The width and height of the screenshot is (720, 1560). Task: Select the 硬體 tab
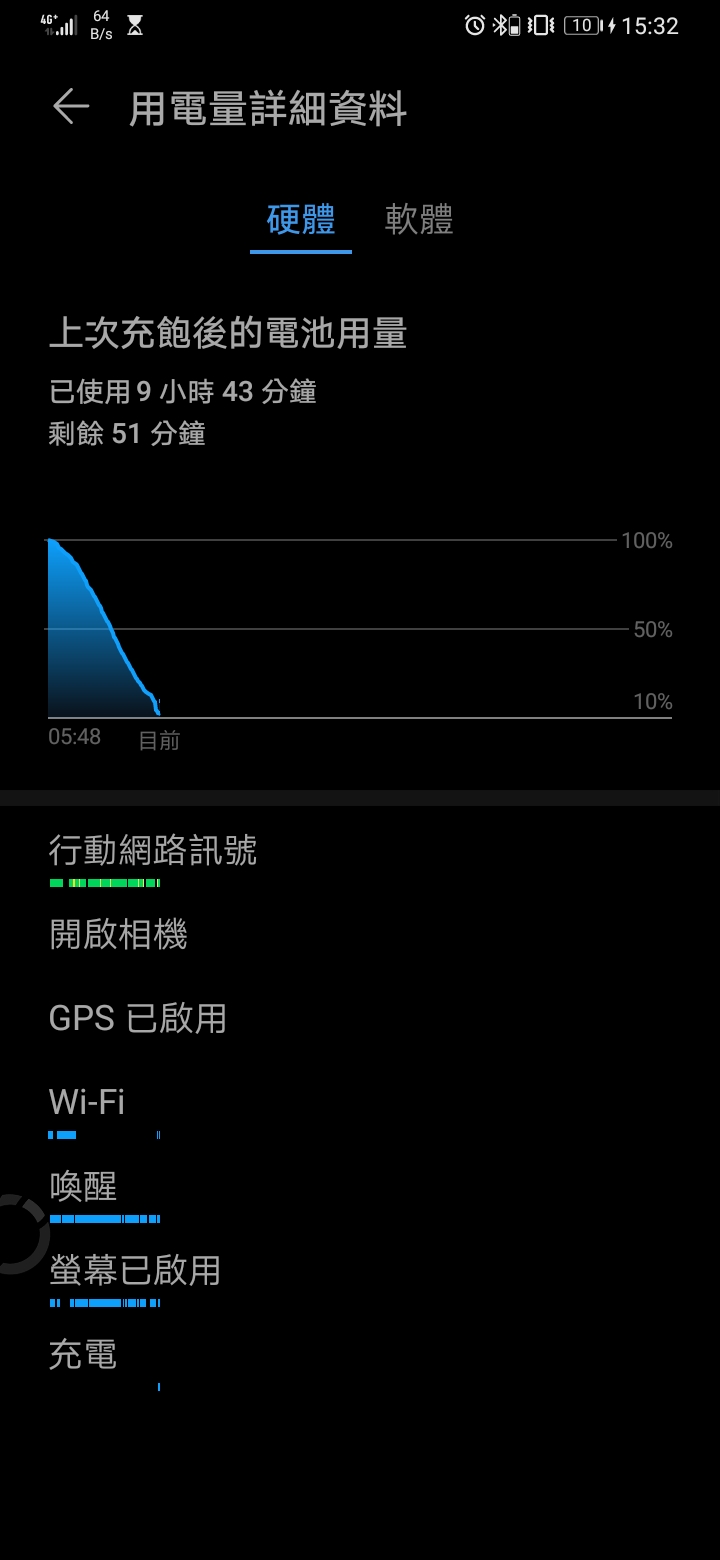[299, 220]
